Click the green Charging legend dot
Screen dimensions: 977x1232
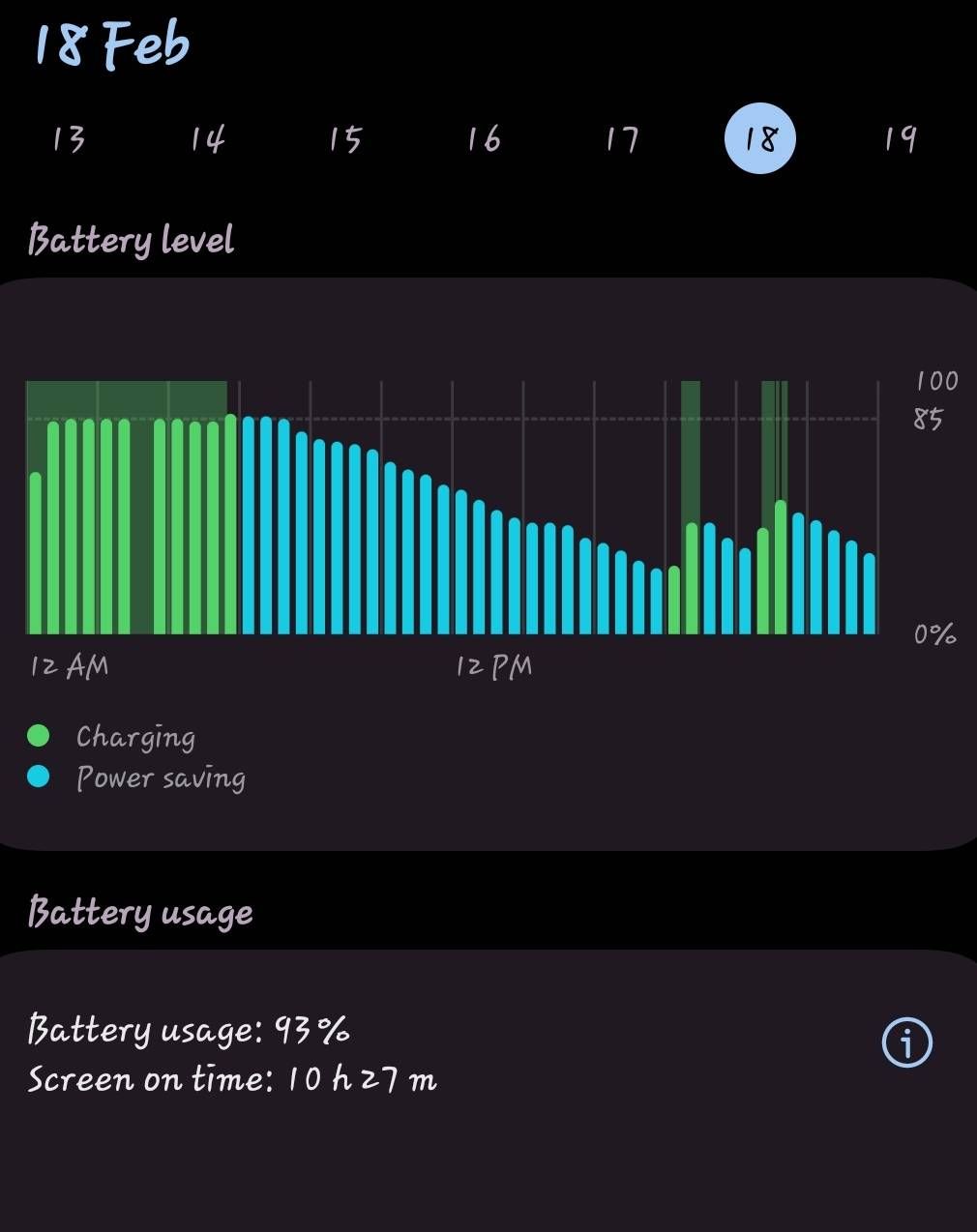(39, 735)
